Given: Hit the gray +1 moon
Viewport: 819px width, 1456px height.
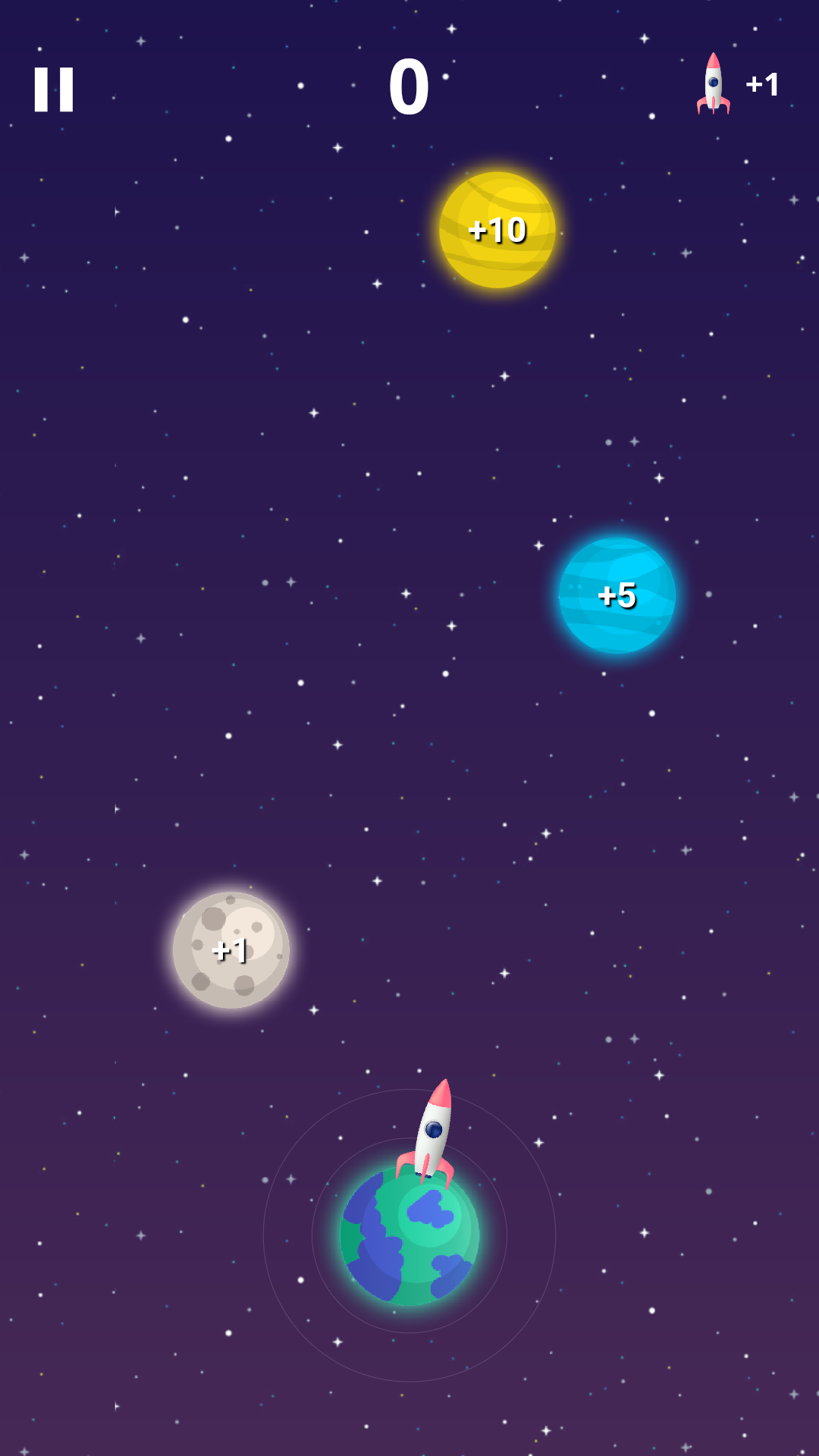Looking at the screenshot, I should 231,950.
